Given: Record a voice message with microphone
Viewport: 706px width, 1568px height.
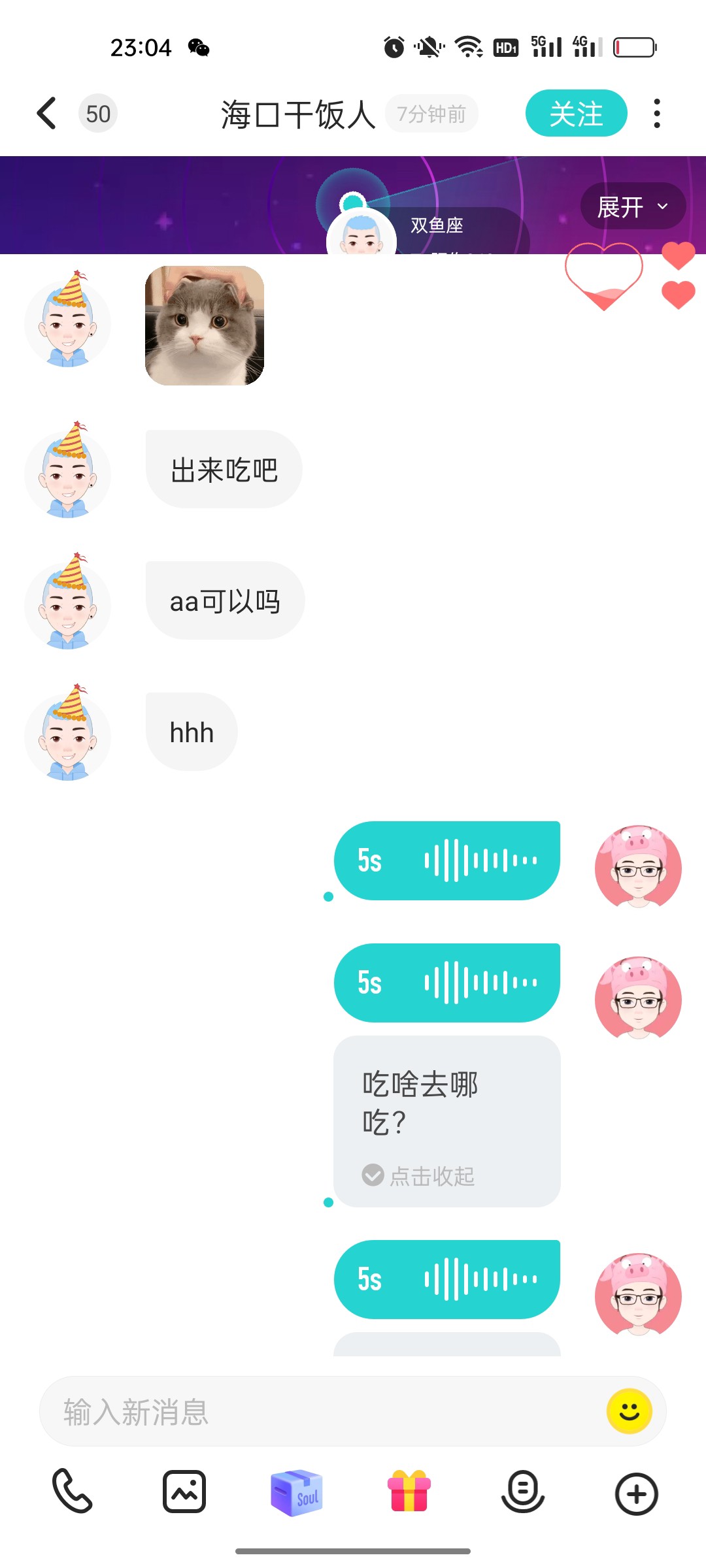Looking at the screenshot, I should click(522, 1492).
